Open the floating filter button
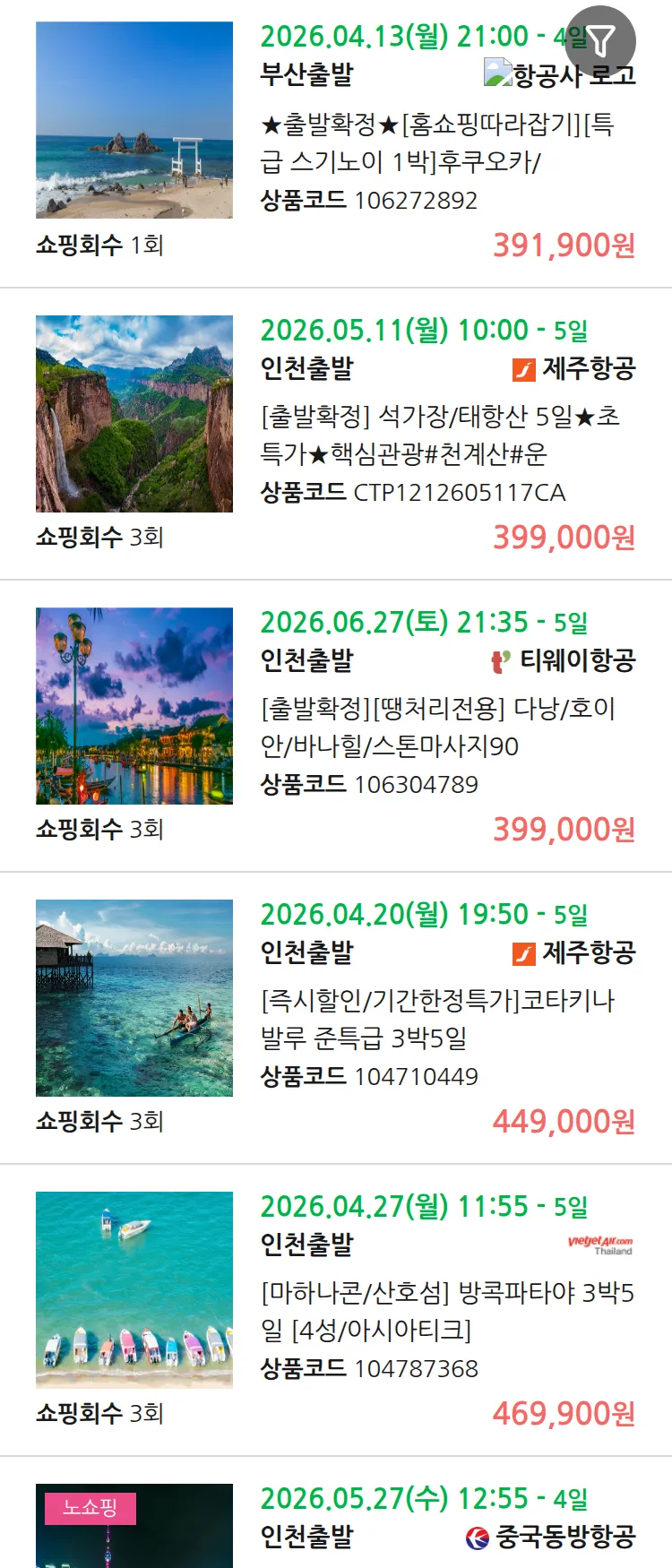Screen dimensions: 672x1568 tap(601, 40)
